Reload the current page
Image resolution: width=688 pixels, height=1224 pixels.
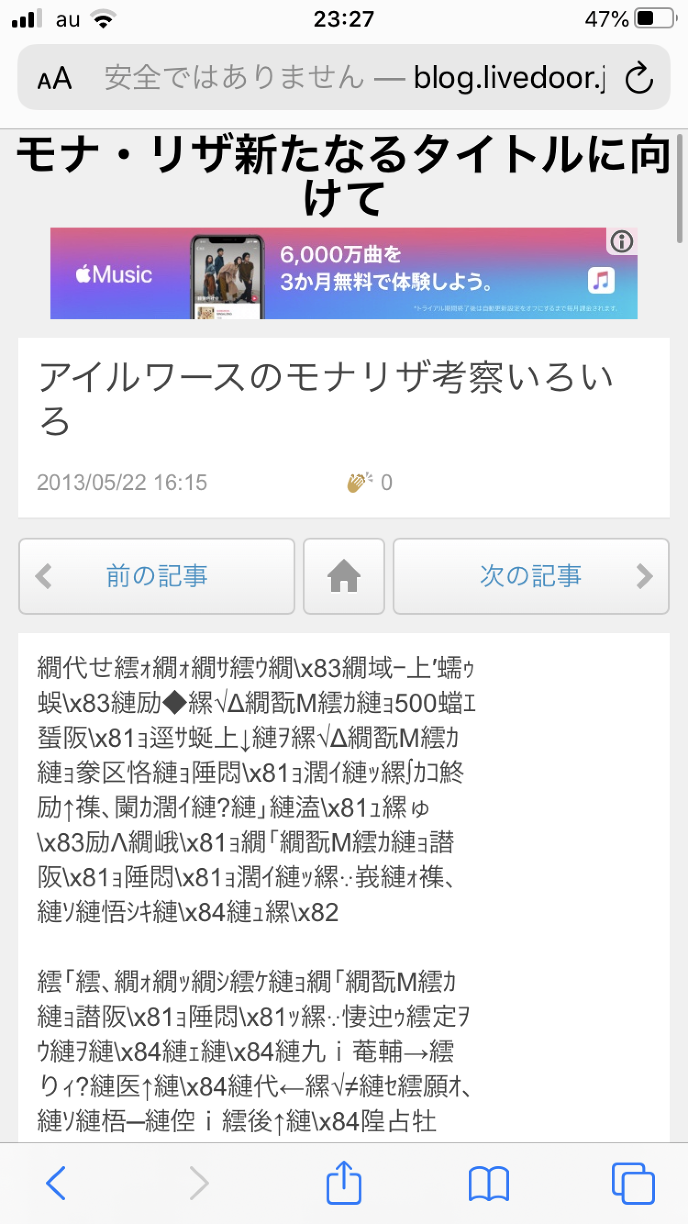[638, 78]
